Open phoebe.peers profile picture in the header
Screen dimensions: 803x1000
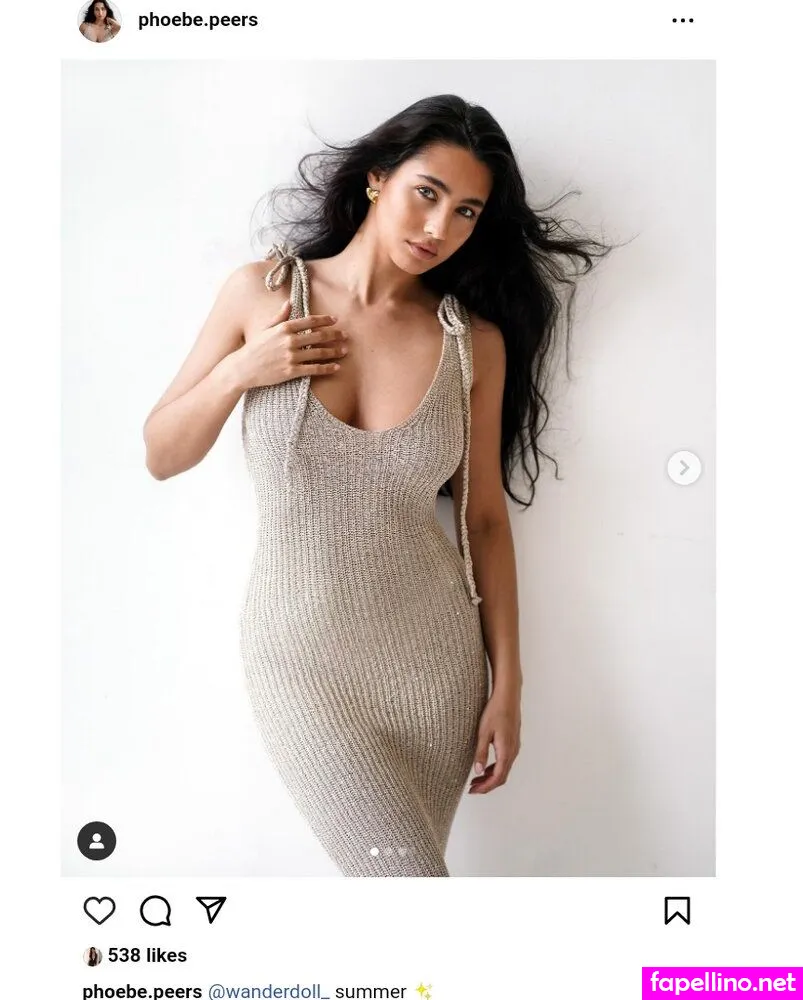pos(99,20)
